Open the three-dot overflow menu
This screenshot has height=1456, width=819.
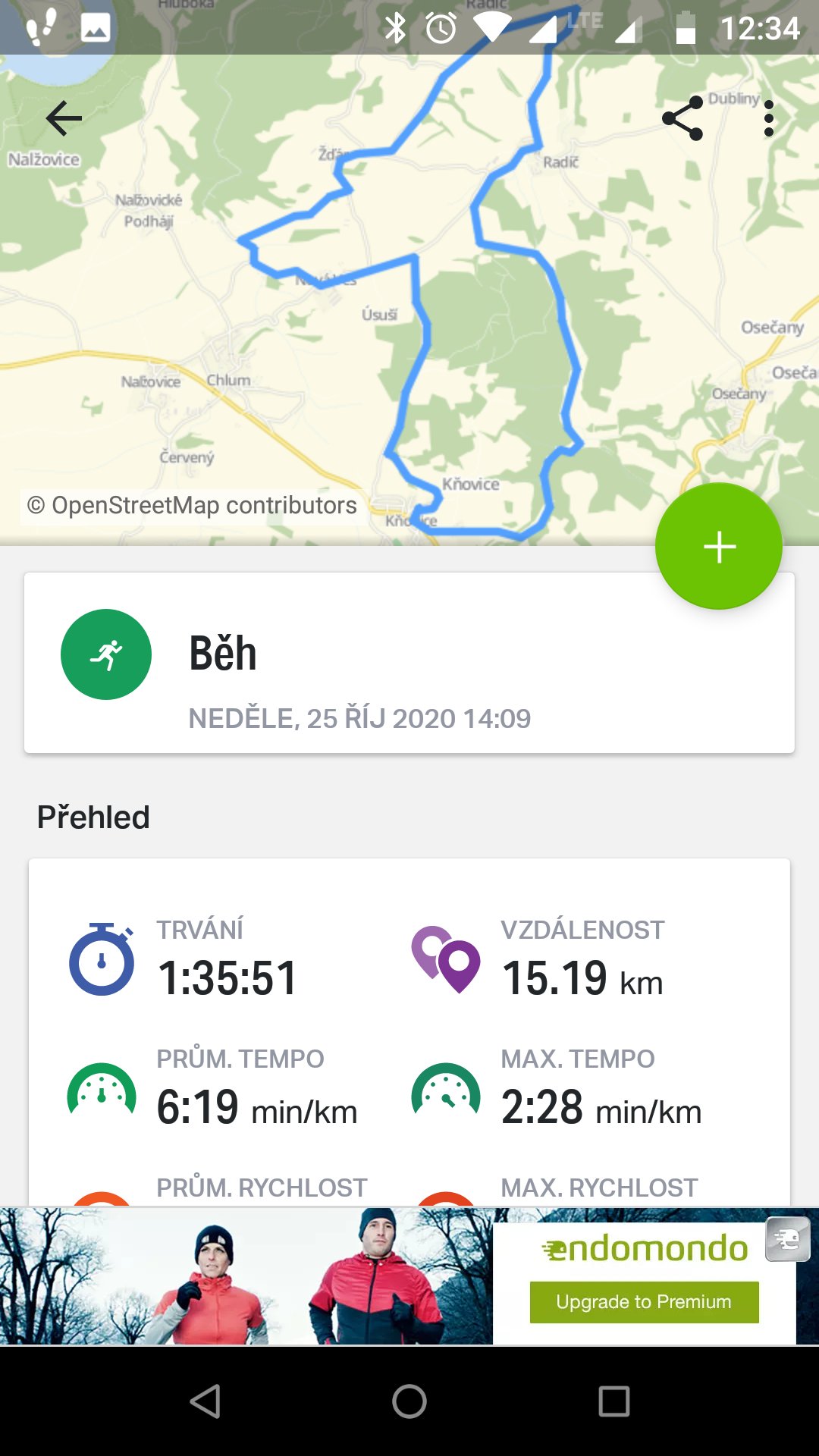pyautogui.click(x=769, y=118)
